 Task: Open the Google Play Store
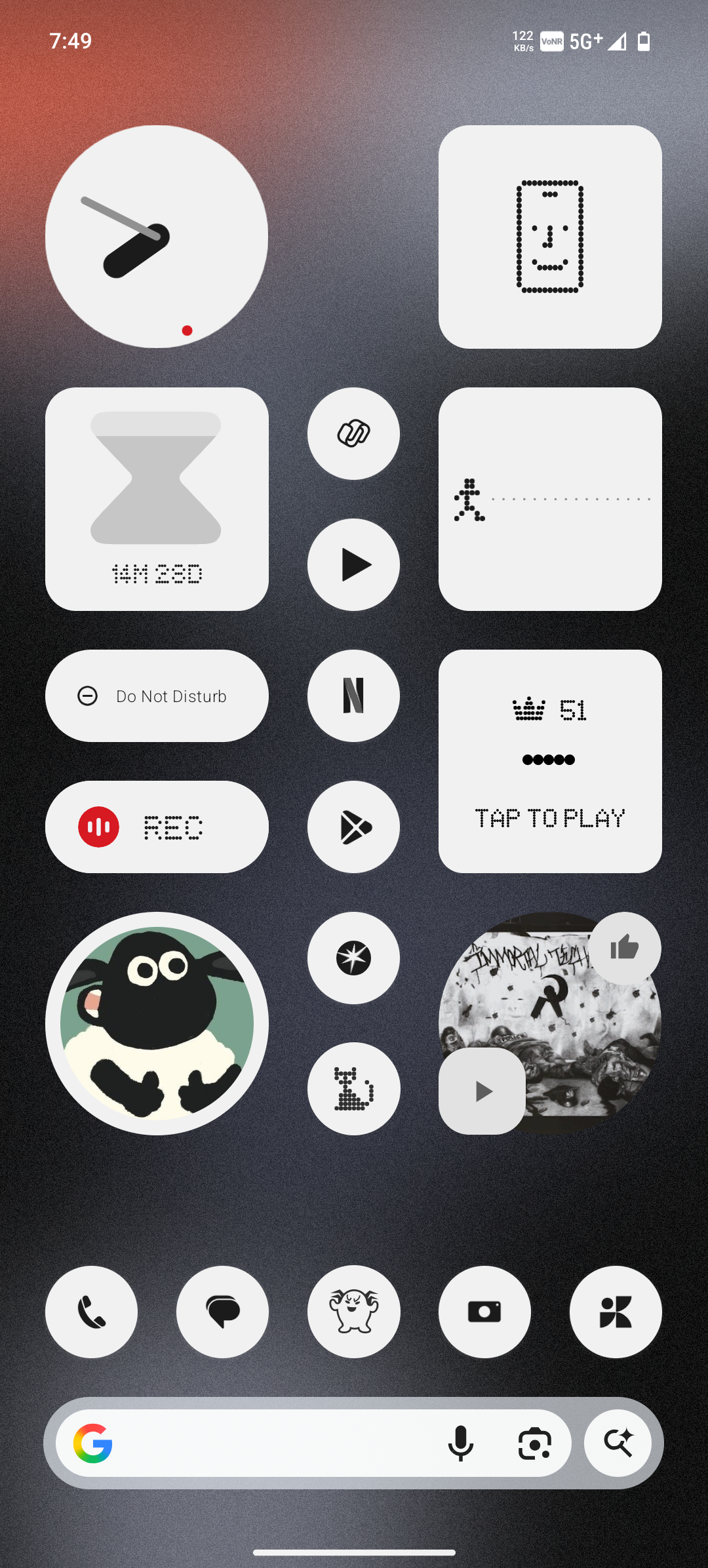[x=353, y=827]
